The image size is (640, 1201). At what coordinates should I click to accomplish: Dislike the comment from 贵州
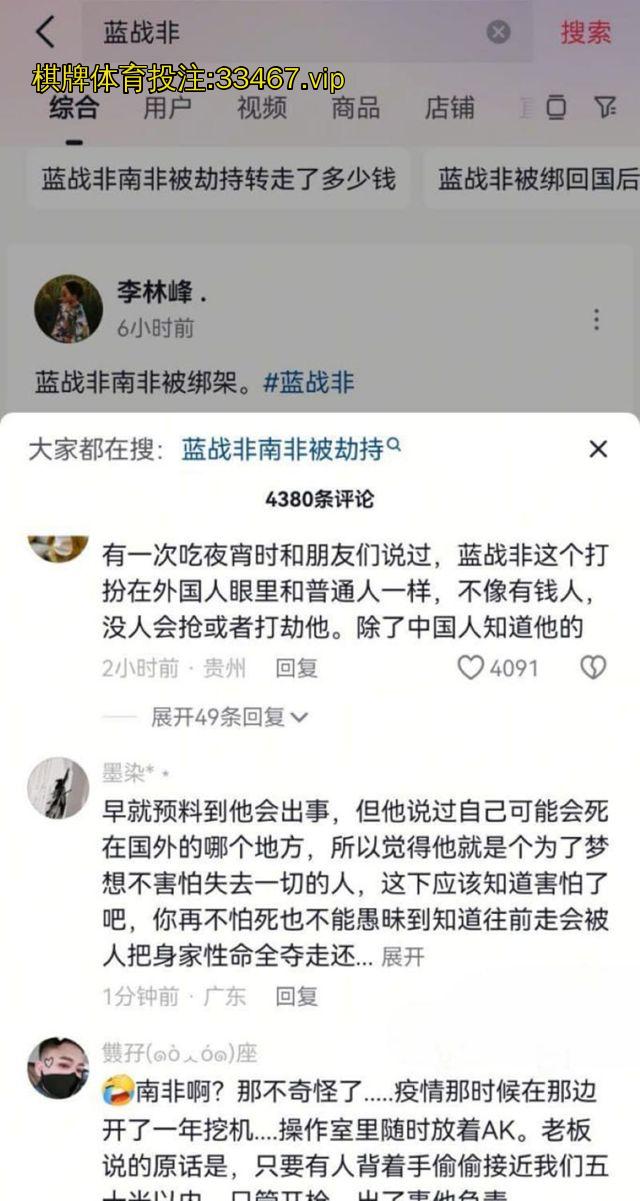click(x=593, y=668)
